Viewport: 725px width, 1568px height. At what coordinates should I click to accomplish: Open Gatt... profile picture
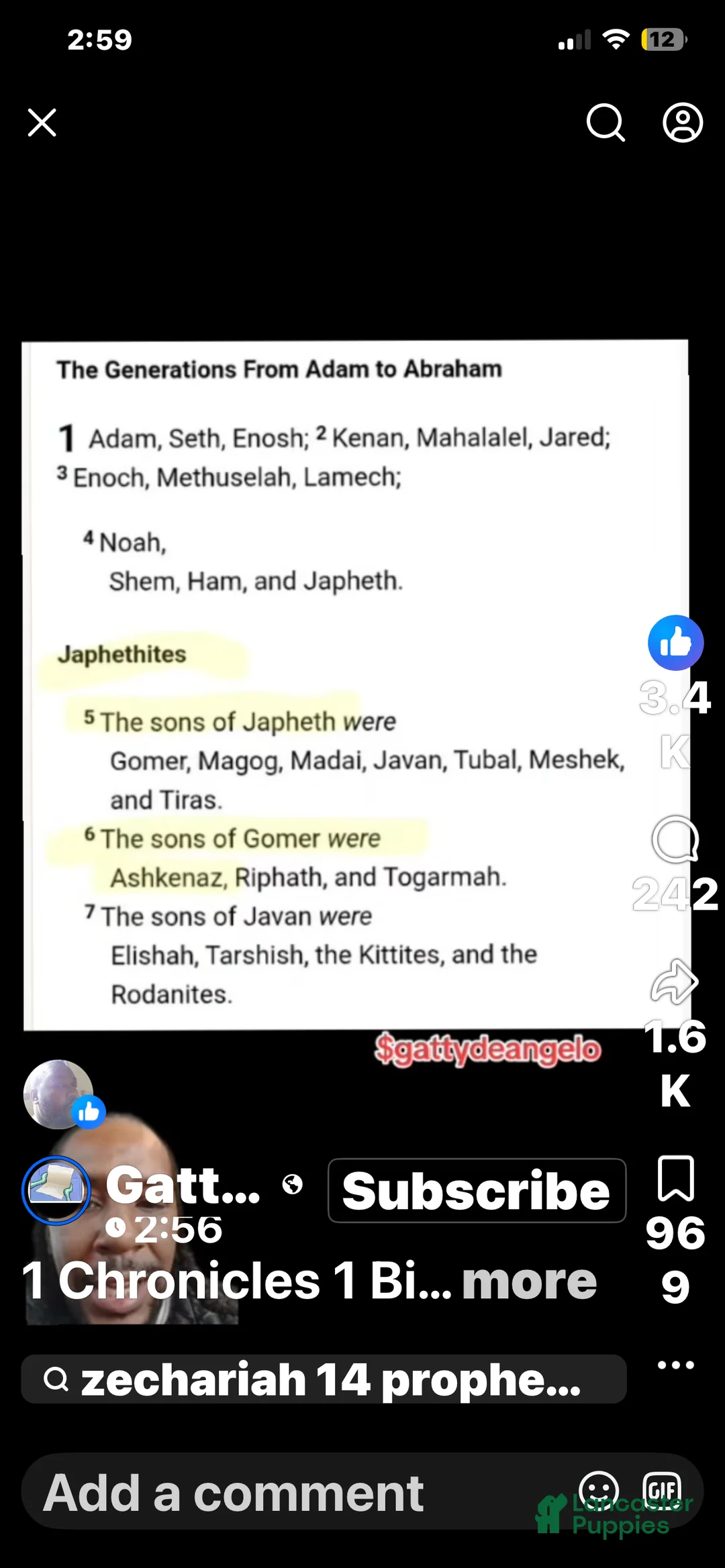(x=56, y=1190)
